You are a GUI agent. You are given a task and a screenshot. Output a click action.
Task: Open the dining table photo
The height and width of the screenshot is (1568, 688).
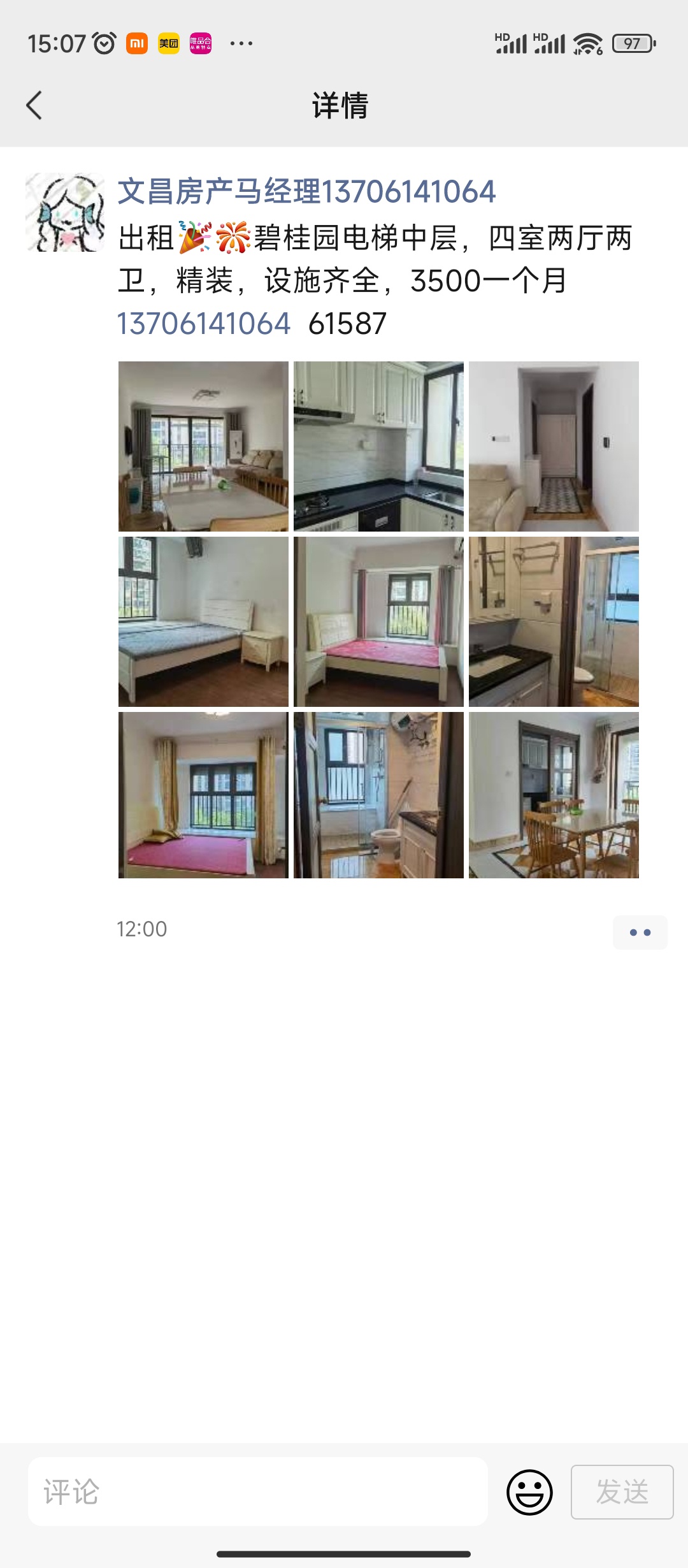coord(554,795)
